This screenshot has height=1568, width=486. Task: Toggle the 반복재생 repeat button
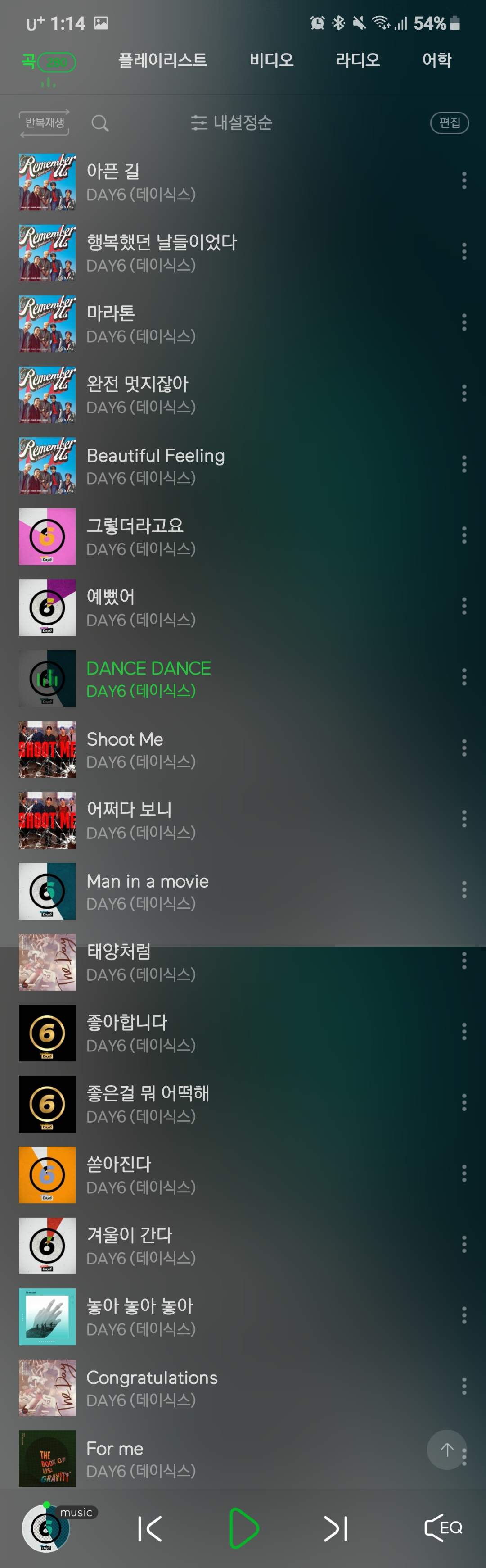45,123
